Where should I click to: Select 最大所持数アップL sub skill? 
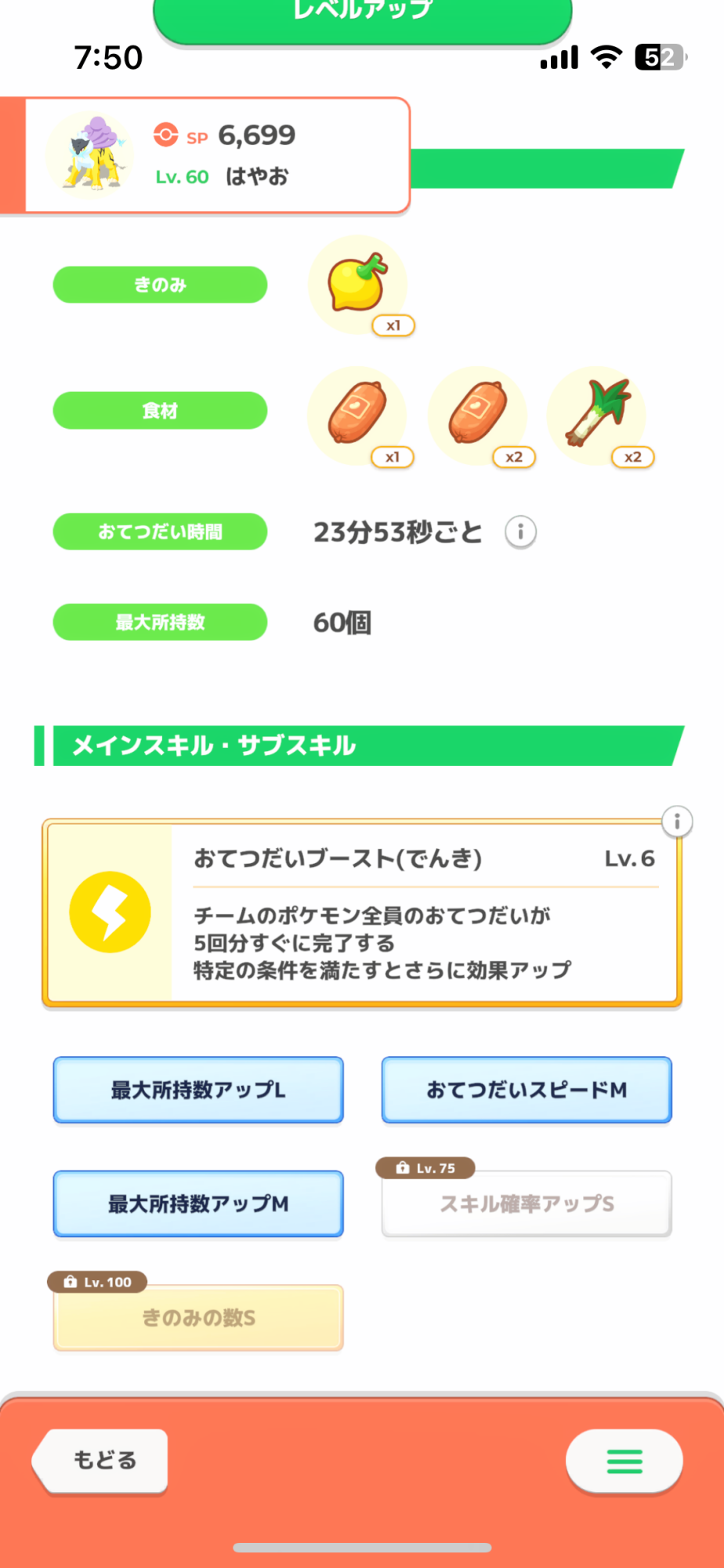pyautogui.click(x=198, y=1090)
